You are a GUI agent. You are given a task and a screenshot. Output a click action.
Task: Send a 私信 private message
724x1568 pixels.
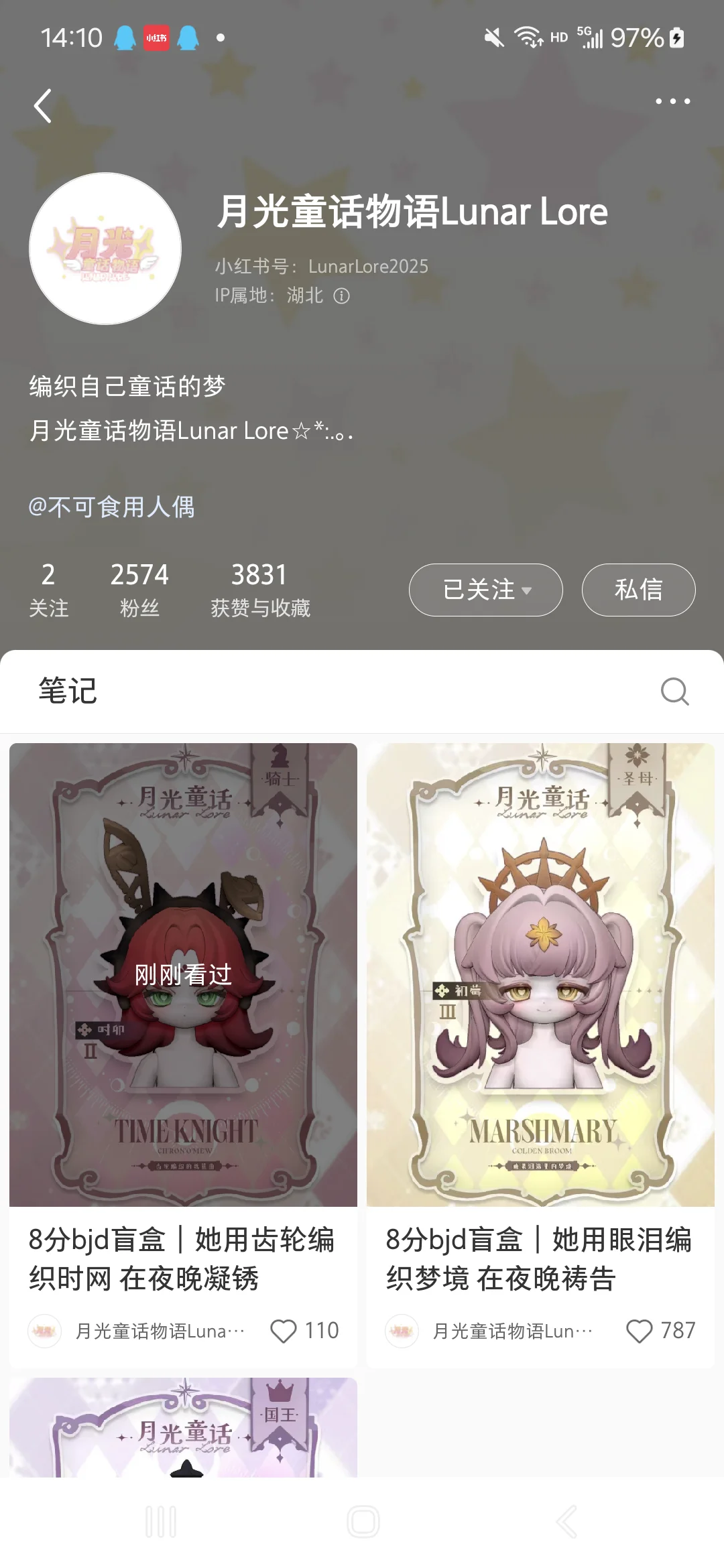pyautogui.click(x=638, y=590)
